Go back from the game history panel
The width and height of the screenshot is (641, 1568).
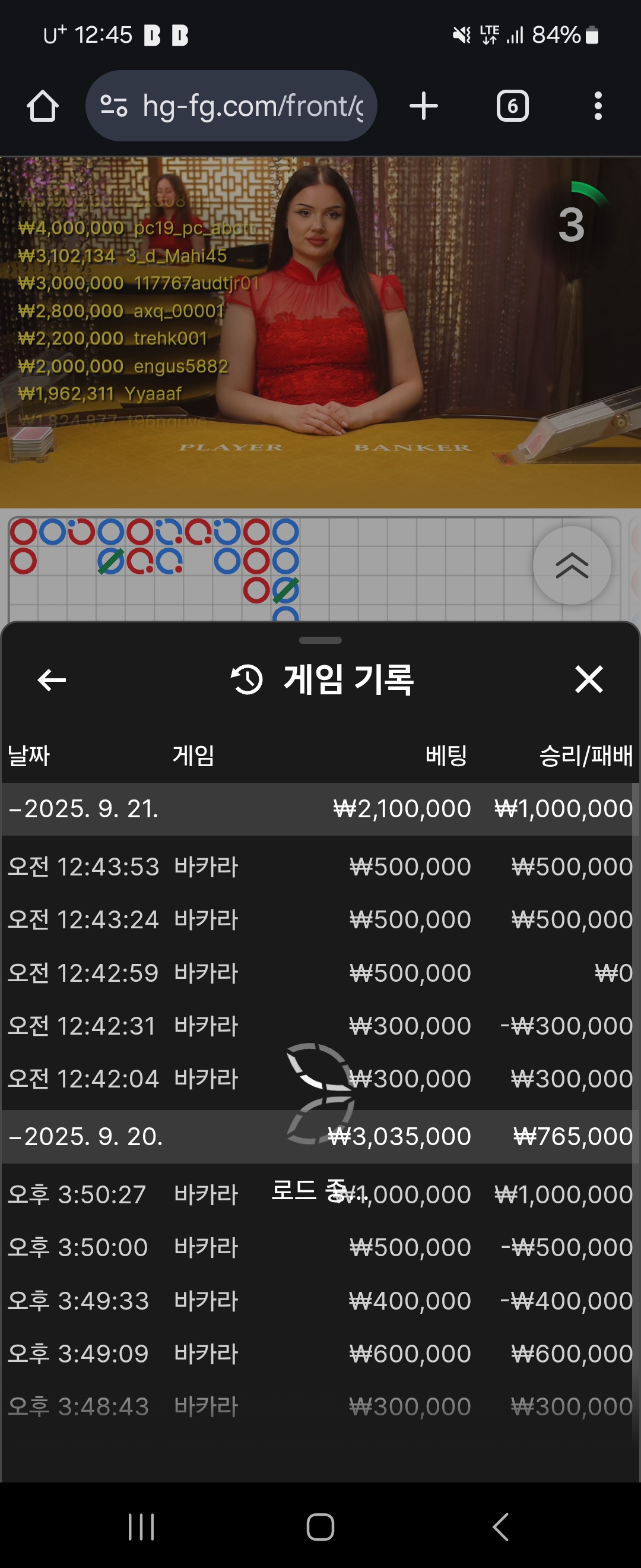(x=52, y=679)
